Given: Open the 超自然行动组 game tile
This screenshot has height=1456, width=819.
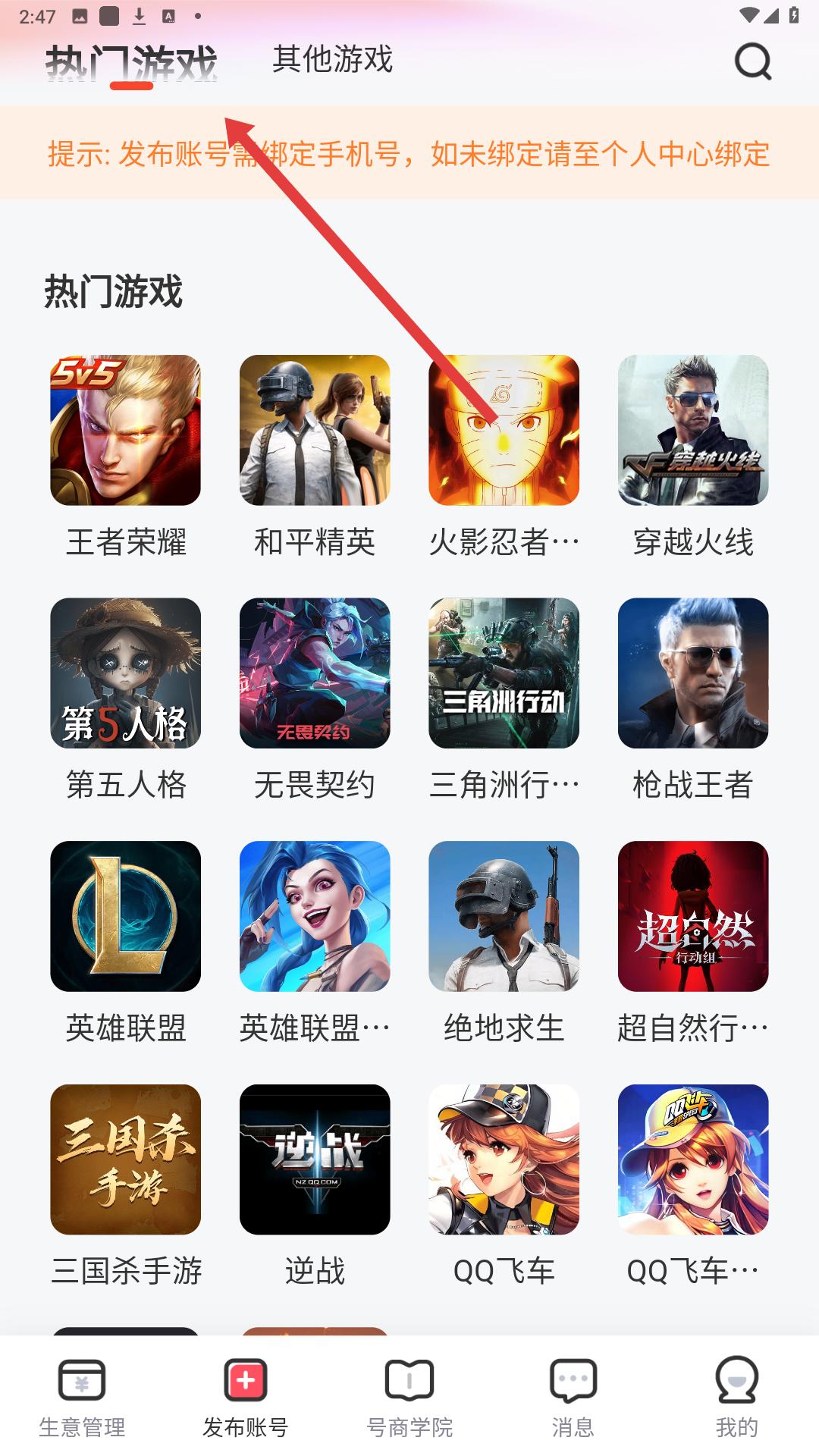Looking at the screenshot, I should 693,916.
